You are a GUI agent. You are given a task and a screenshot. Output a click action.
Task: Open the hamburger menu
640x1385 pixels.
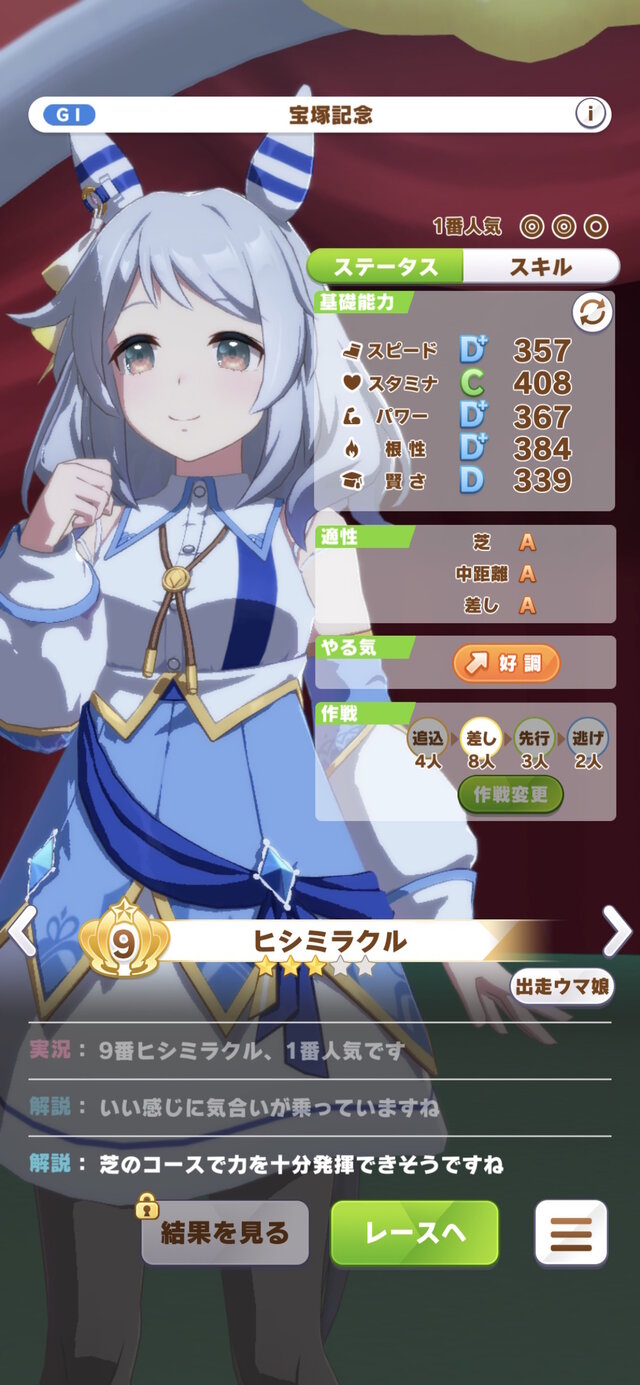[571, 1233]
